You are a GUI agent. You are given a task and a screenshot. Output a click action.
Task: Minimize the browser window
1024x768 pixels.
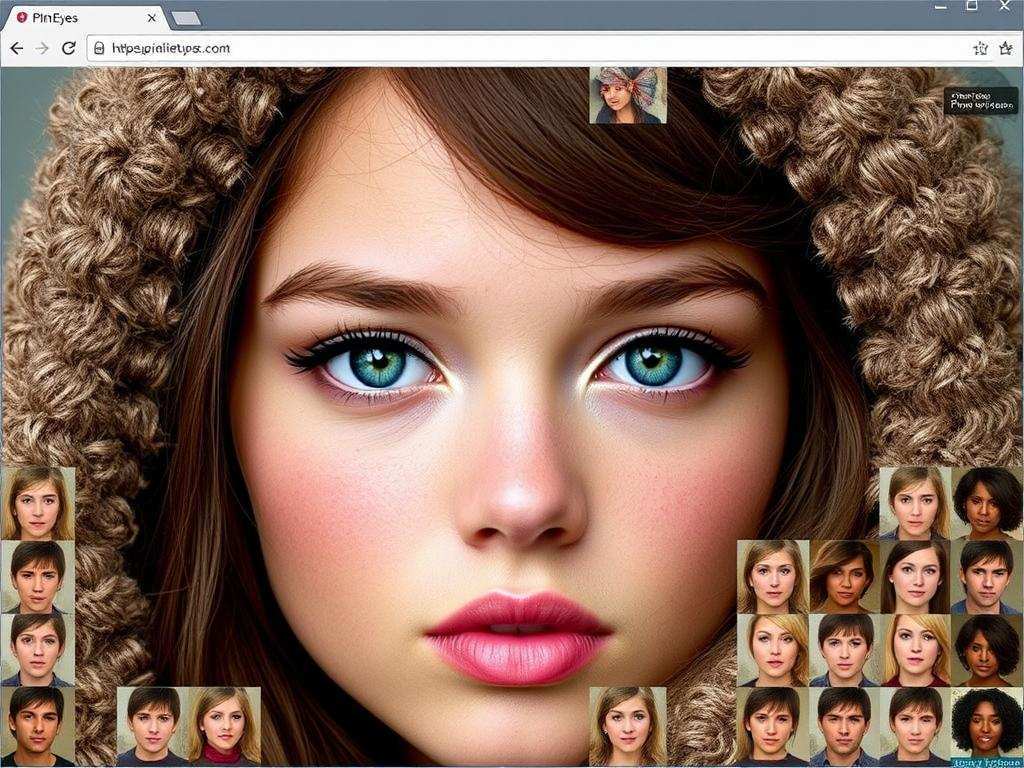pos(939,7)
